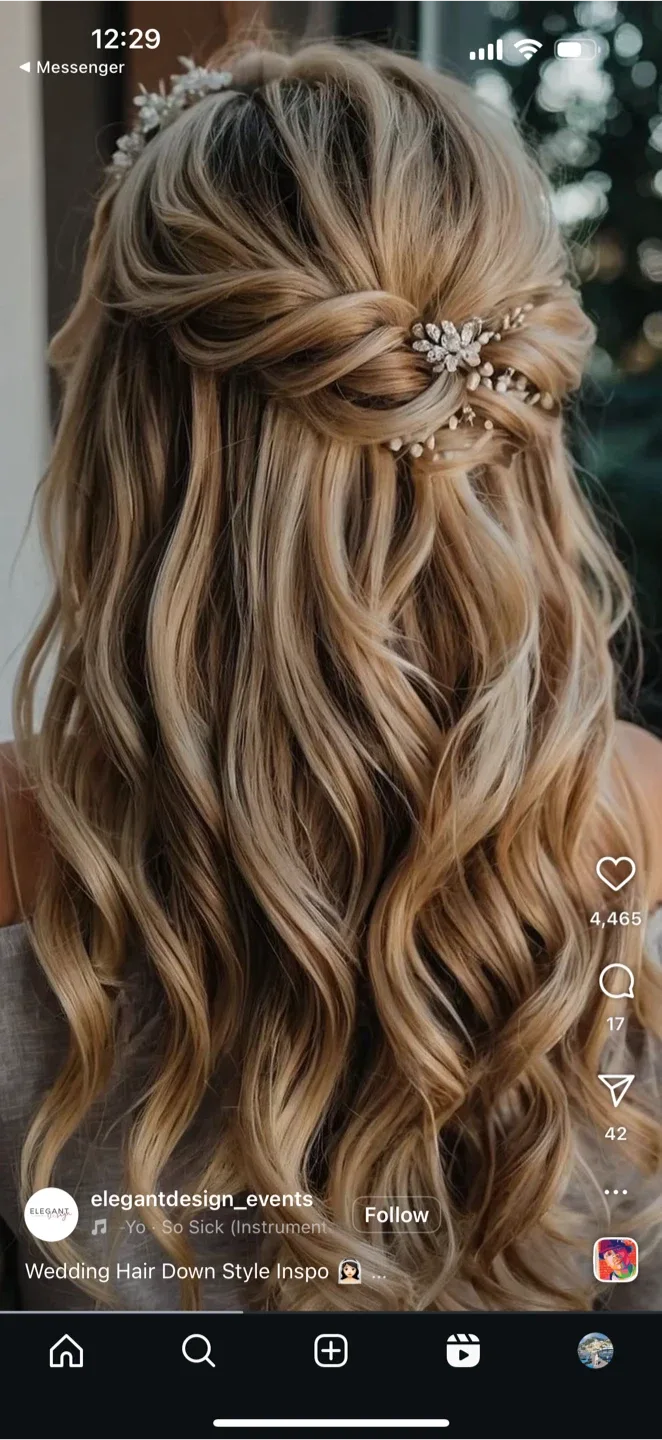Open the three-dot more options menu
This screenshot has height=1440, width=662.
[616, 1192]
